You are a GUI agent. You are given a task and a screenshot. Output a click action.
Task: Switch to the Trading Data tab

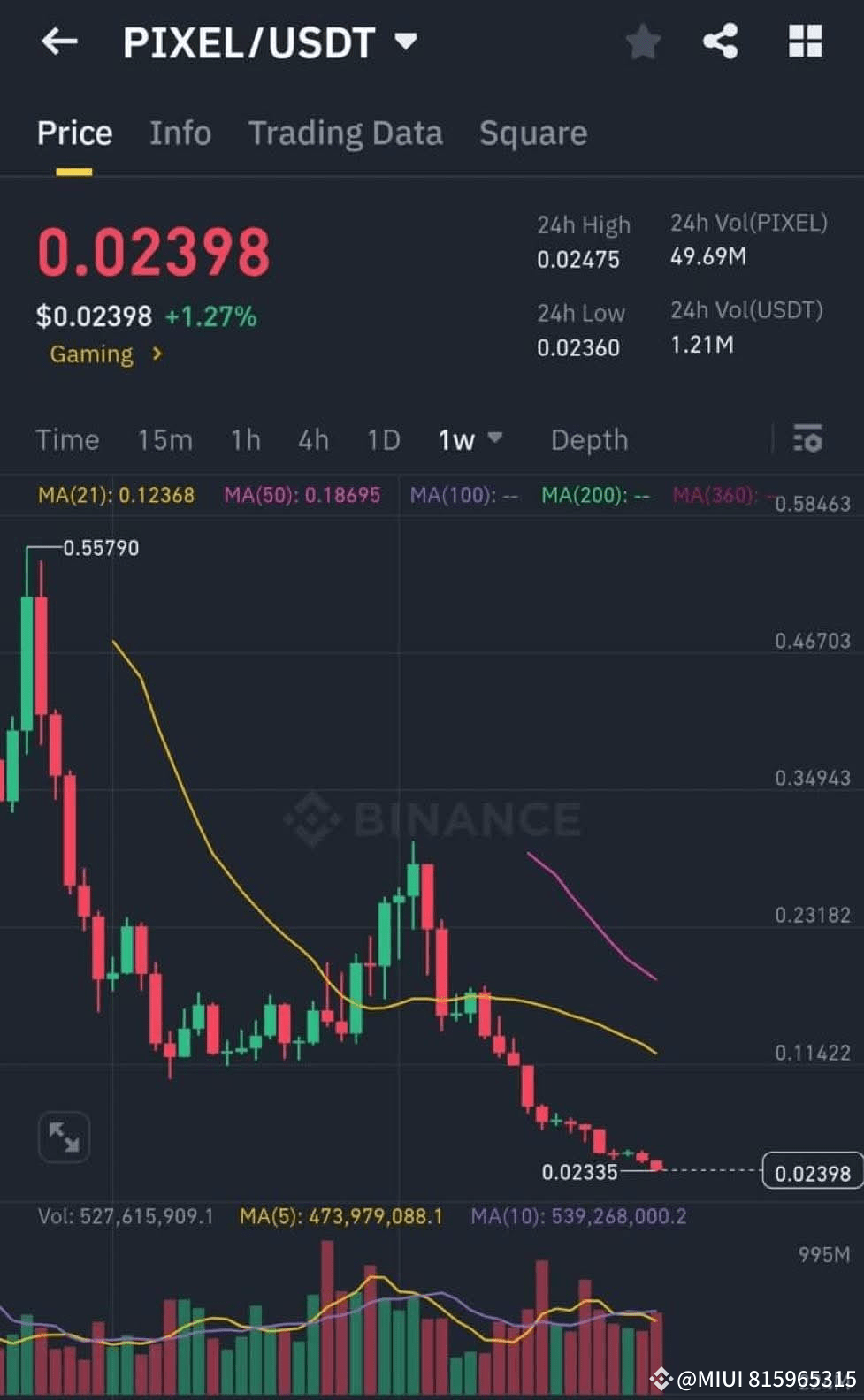(x=346, y=133)
